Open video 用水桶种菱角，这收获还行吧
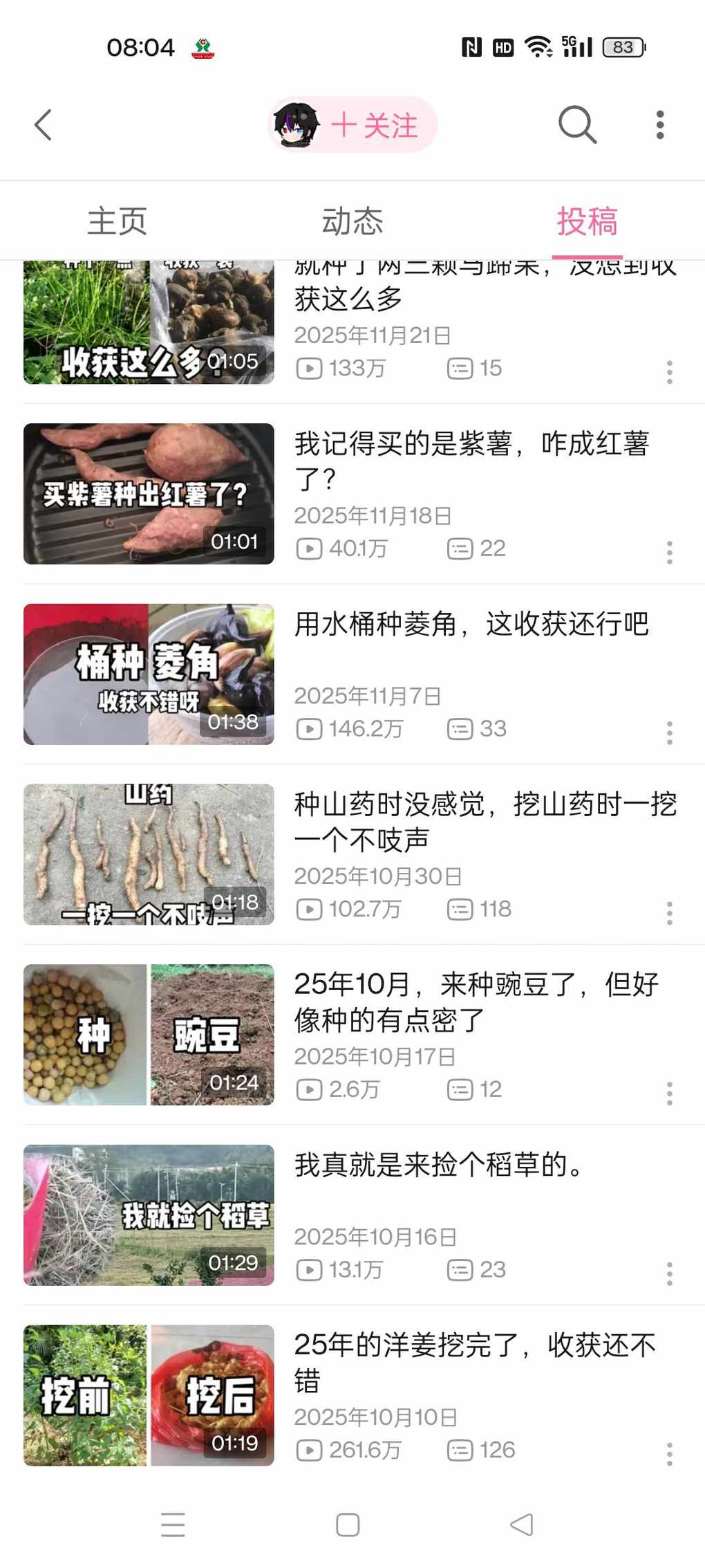This screenshot has height=1568, width=705. pyautogui.click(x=149, y=674)
